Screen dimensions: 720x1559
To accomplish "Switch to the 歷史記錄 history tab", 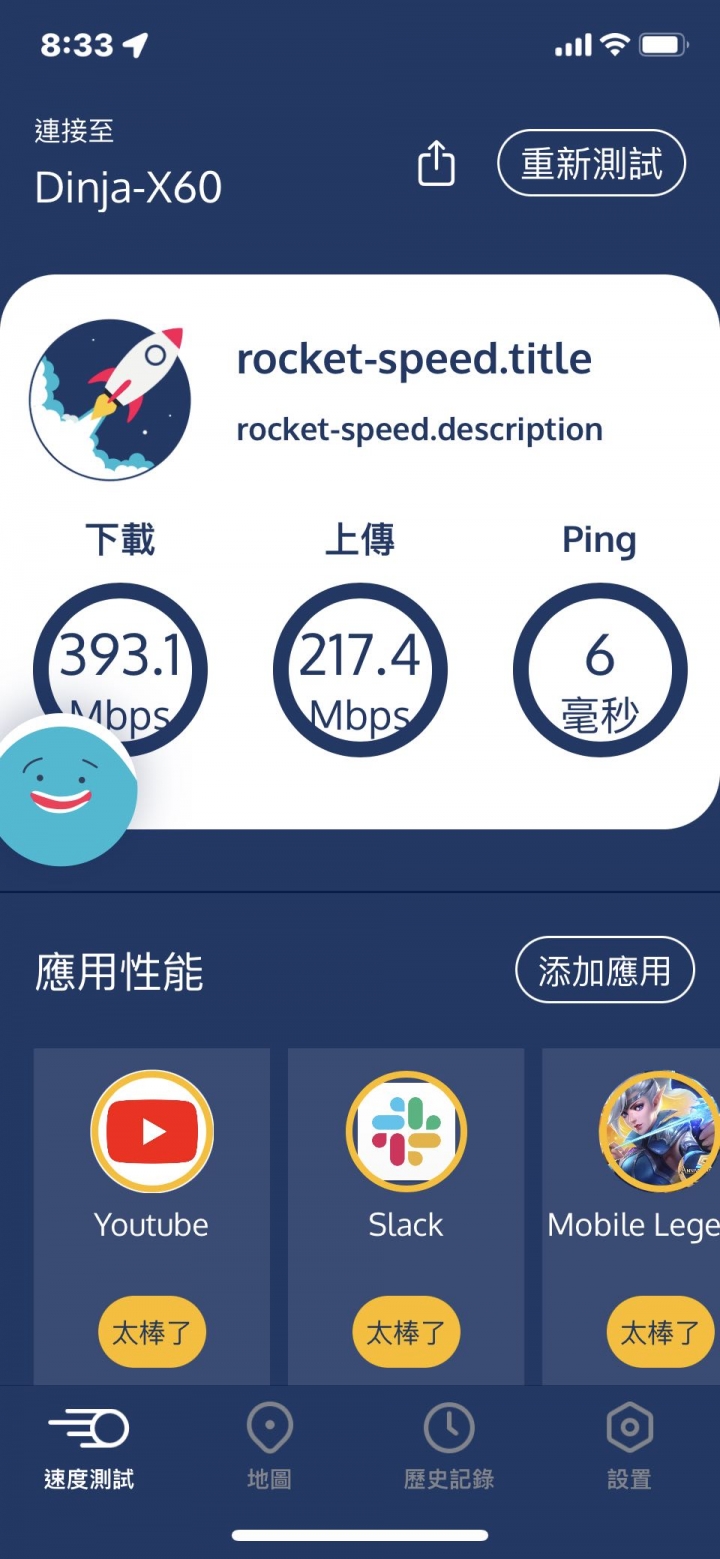I will 449,1447.
